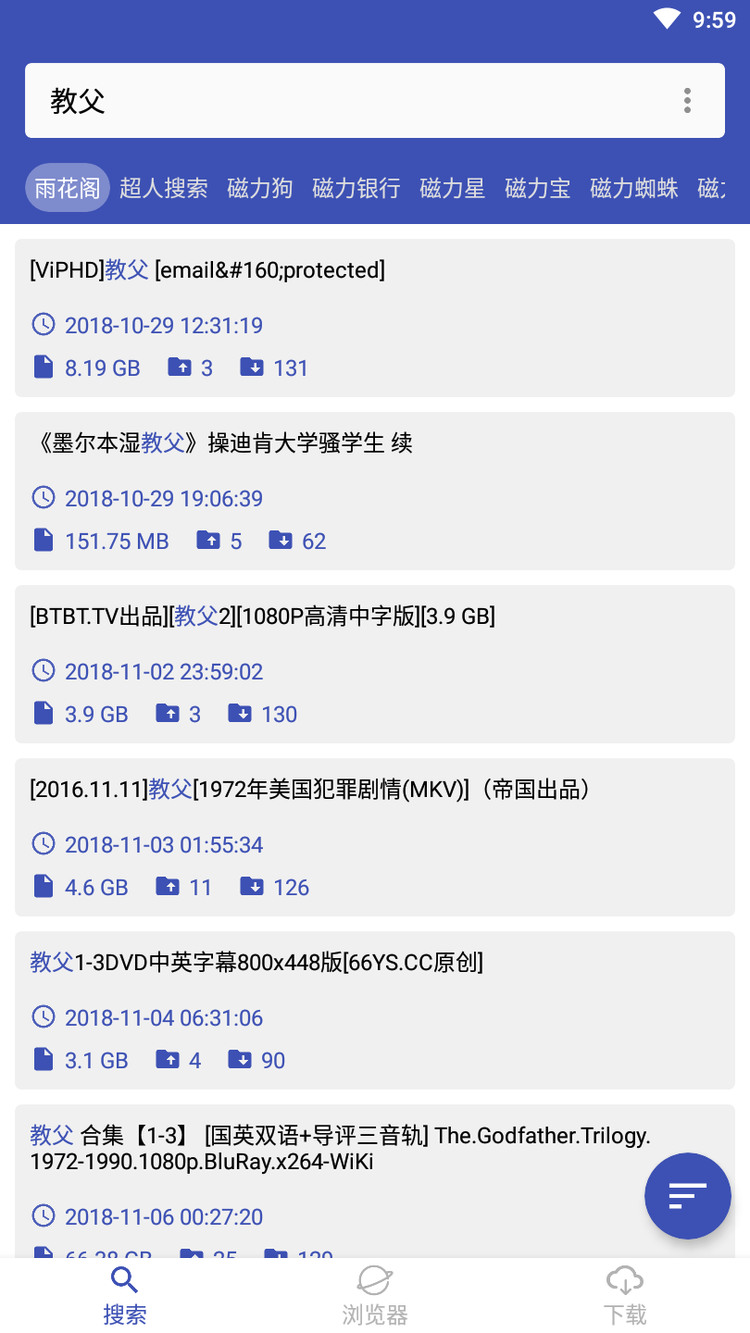Image resolution: width=750 pixels, height=1333 pixels.
Task: Switch to the 磁力星 source tab
Action: click(x=452, y=188)
